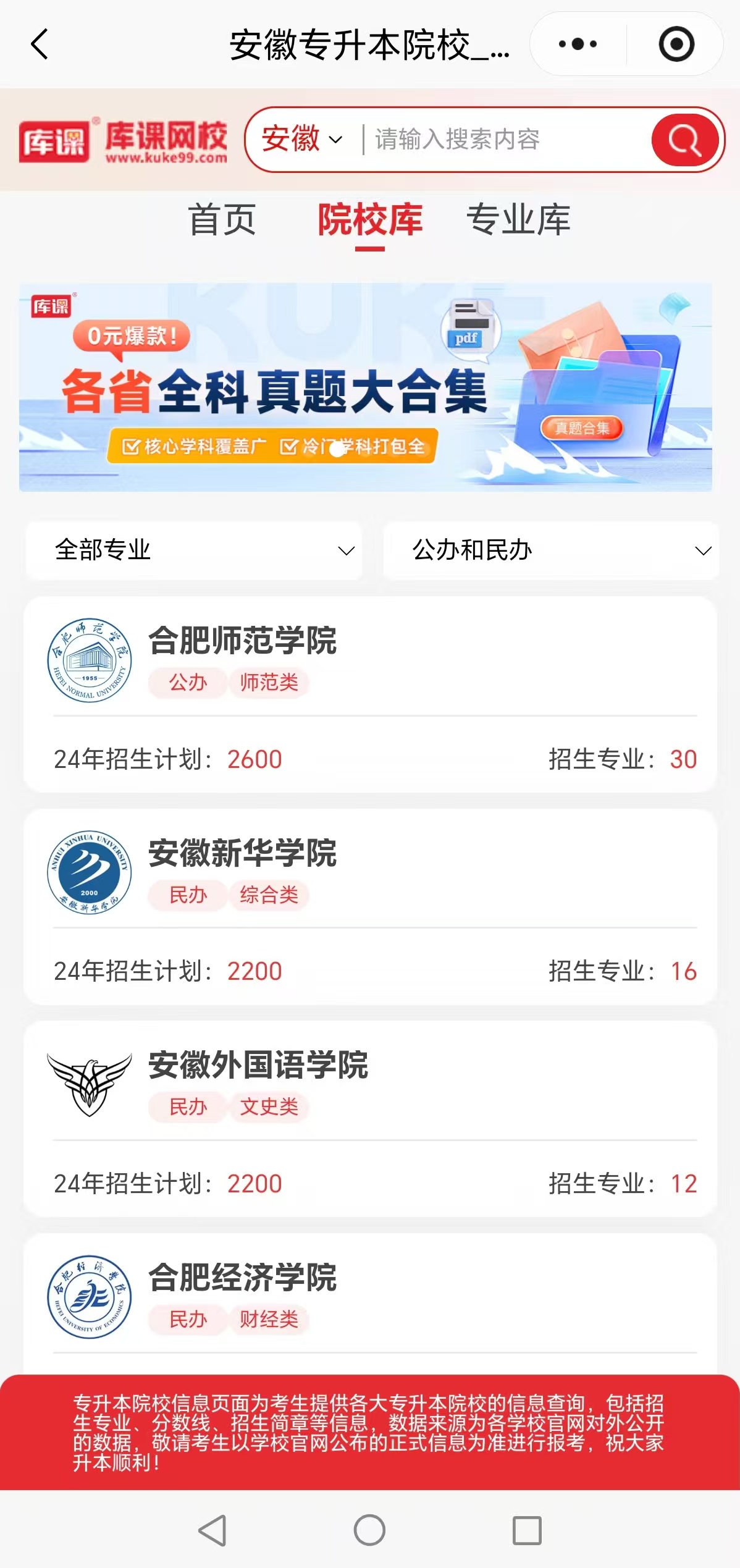Expand the 安徽 province dropdown

(301, 139)
